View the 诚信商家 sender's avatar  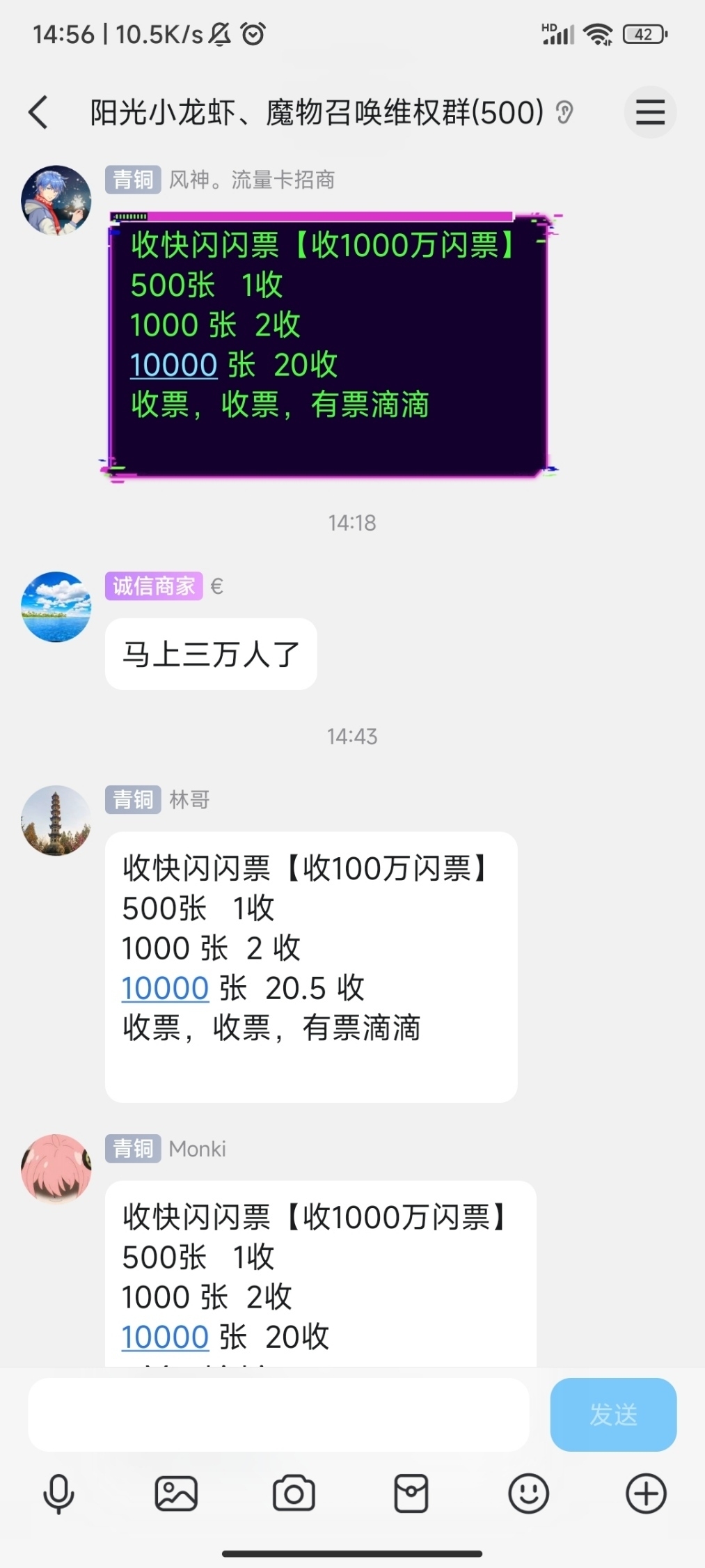[56, 607]
